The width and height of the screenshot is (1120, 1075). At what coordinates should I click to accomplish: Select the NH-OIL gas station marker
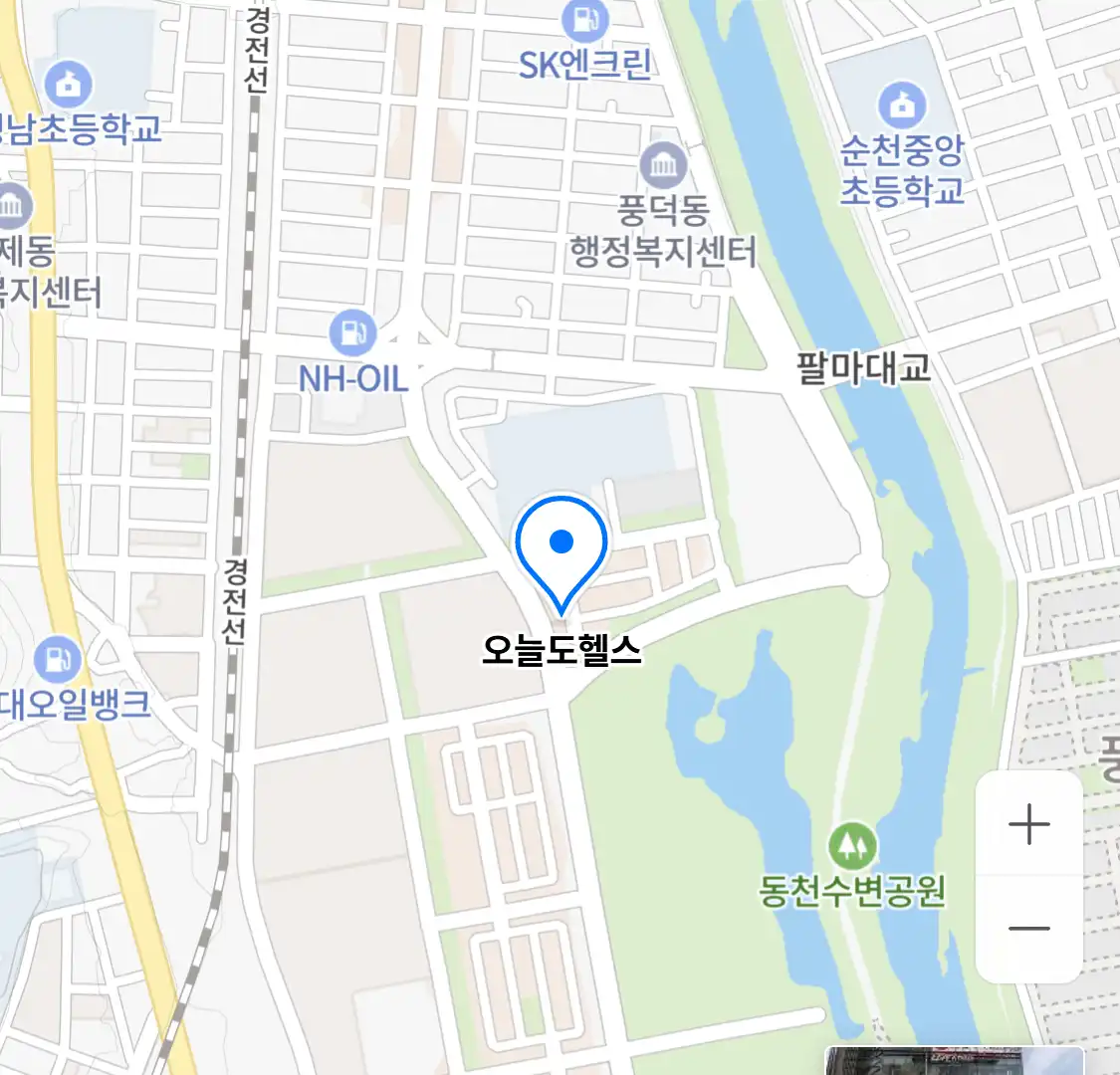pos(352,333)
